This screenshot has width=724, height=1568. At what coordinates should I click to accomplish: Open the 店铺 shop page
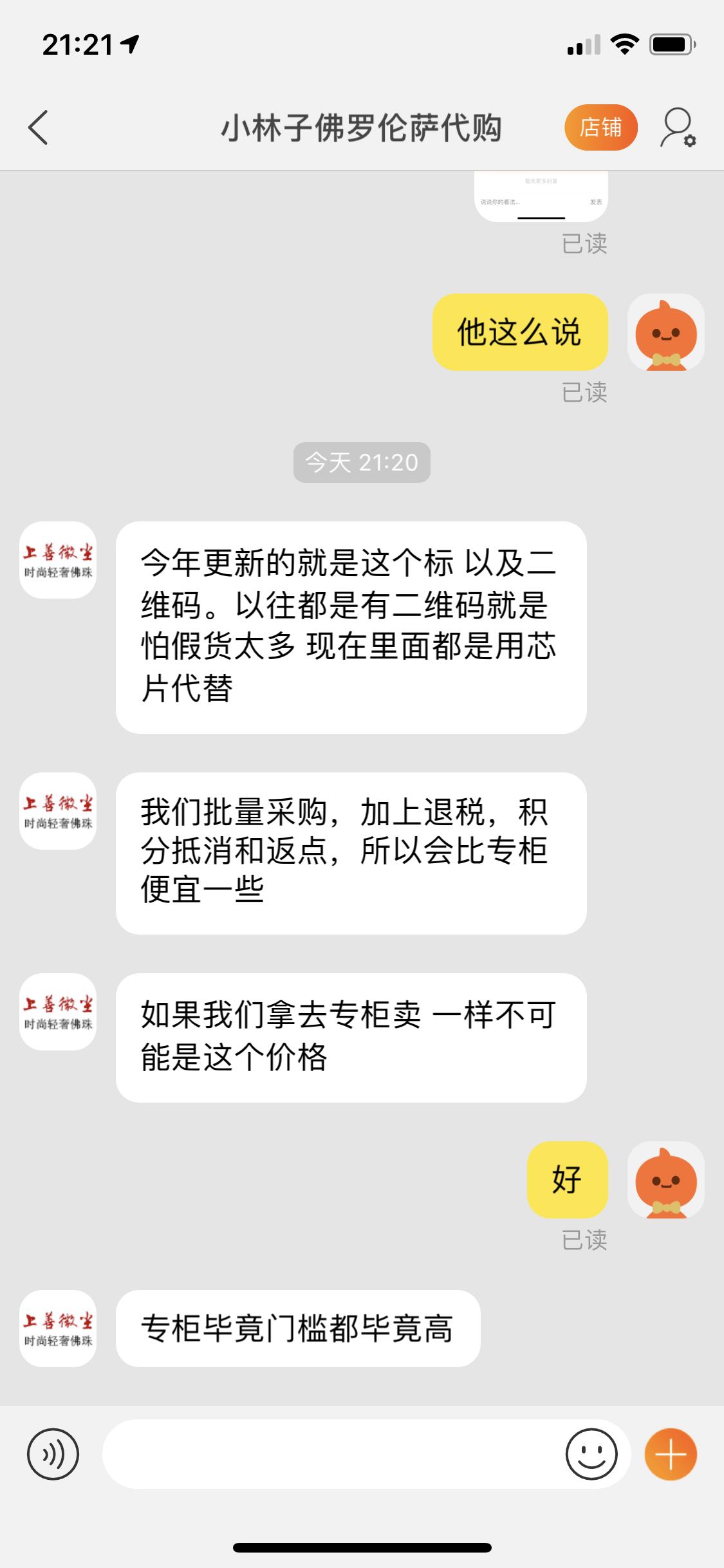600,127
